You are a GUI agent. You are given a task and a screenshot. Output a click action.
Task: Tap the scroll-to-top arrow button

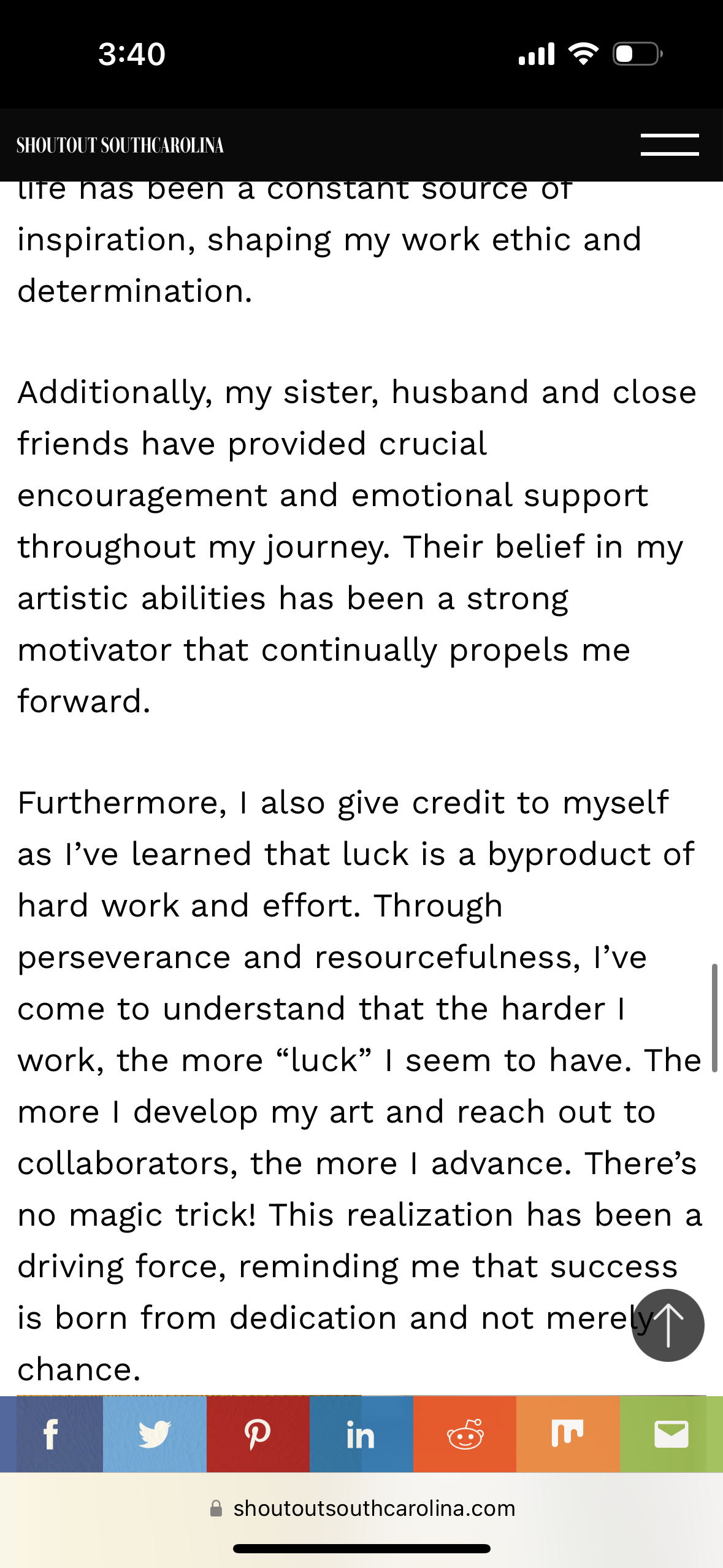point(668,1325)
